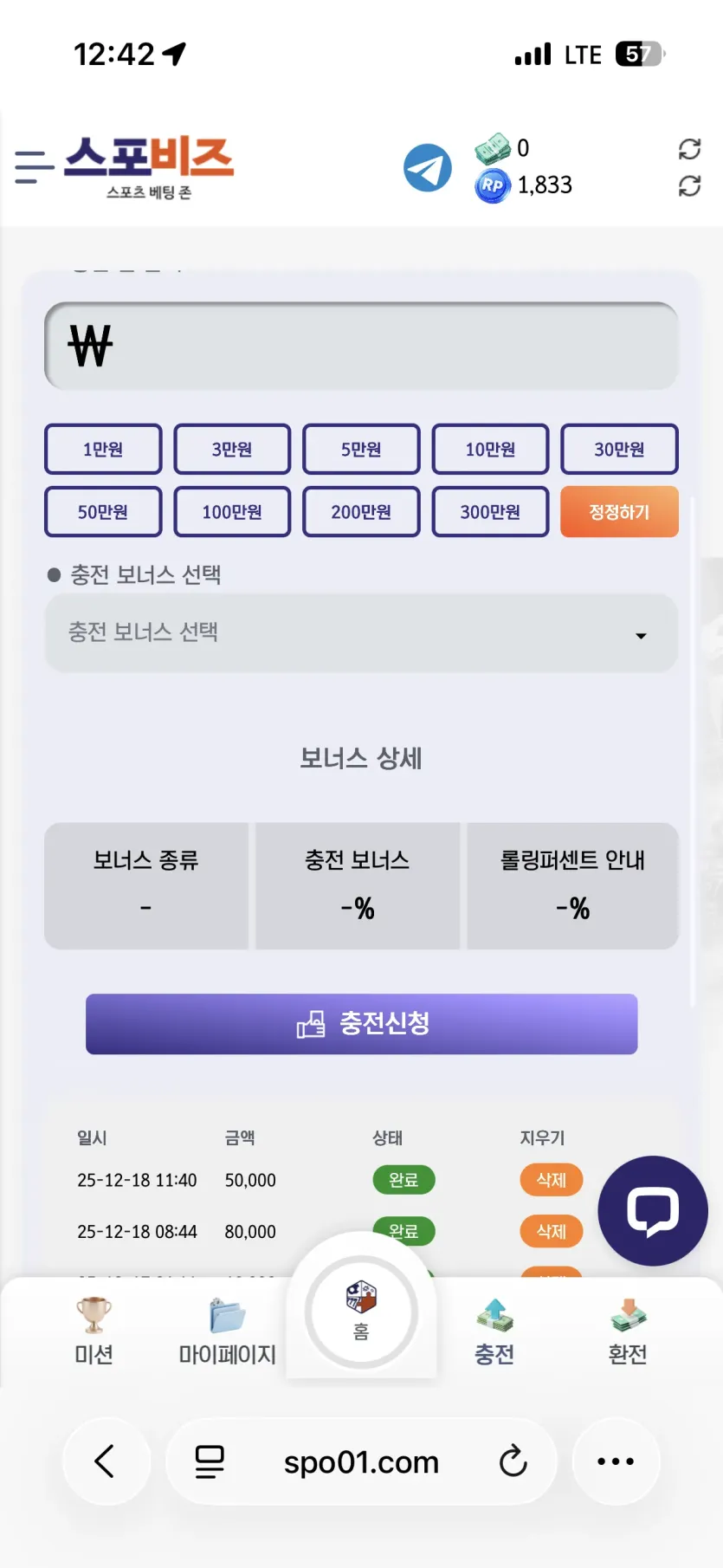
Task: Select the 5만원 amount button
Action: click(x=361, y=449)
